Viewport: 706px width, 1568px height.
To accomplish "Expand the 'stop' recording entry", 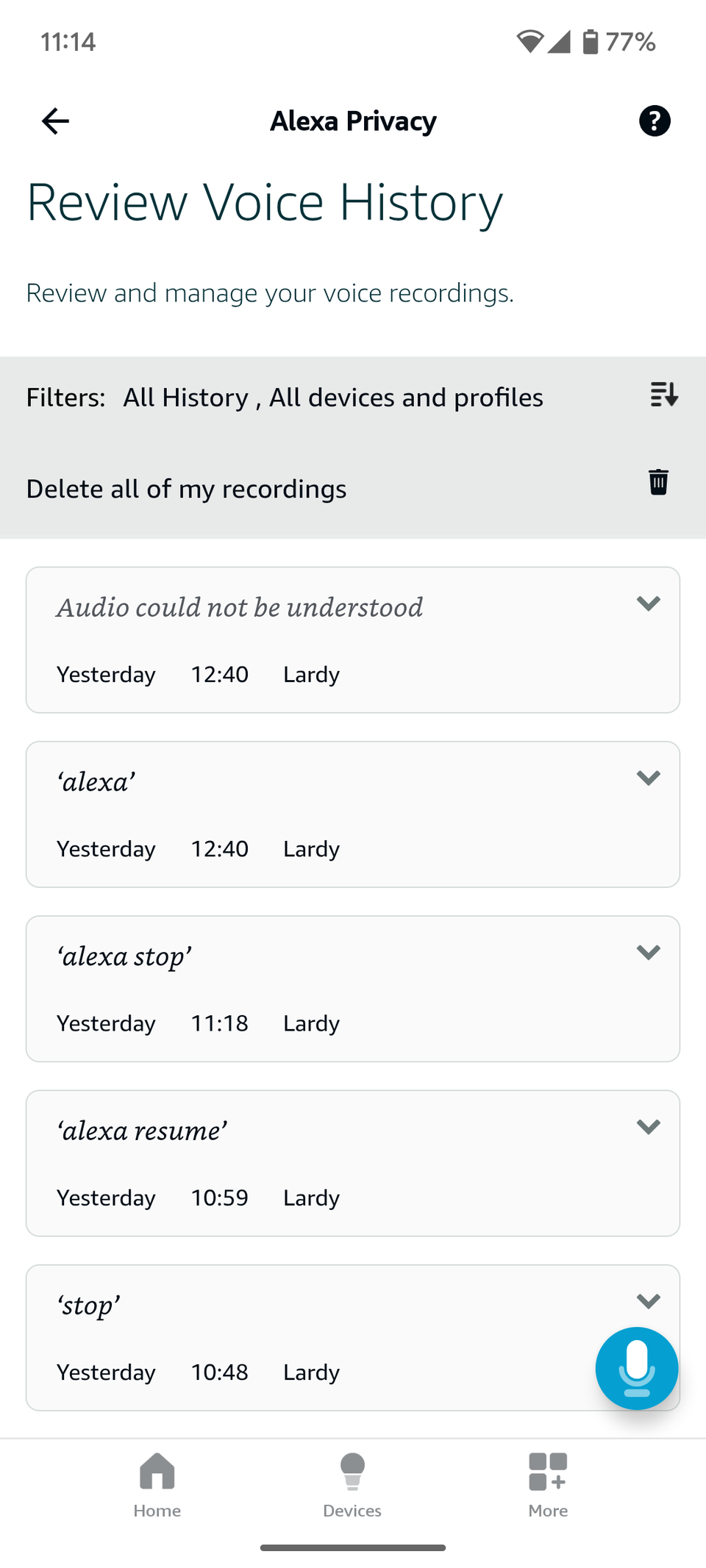I will click(648, 1301).
